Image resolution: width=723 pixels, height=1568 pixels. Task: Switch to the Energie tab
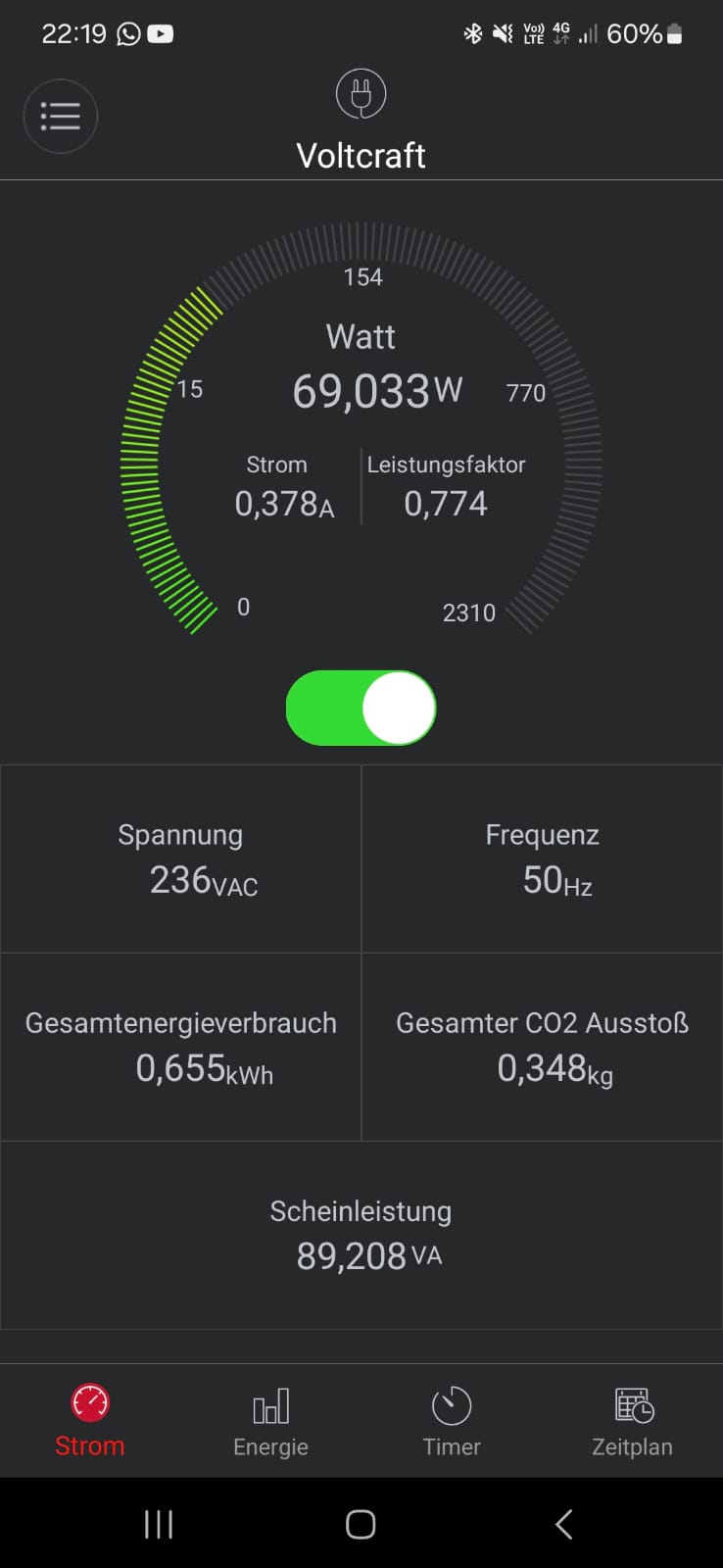click(270, 1421)
